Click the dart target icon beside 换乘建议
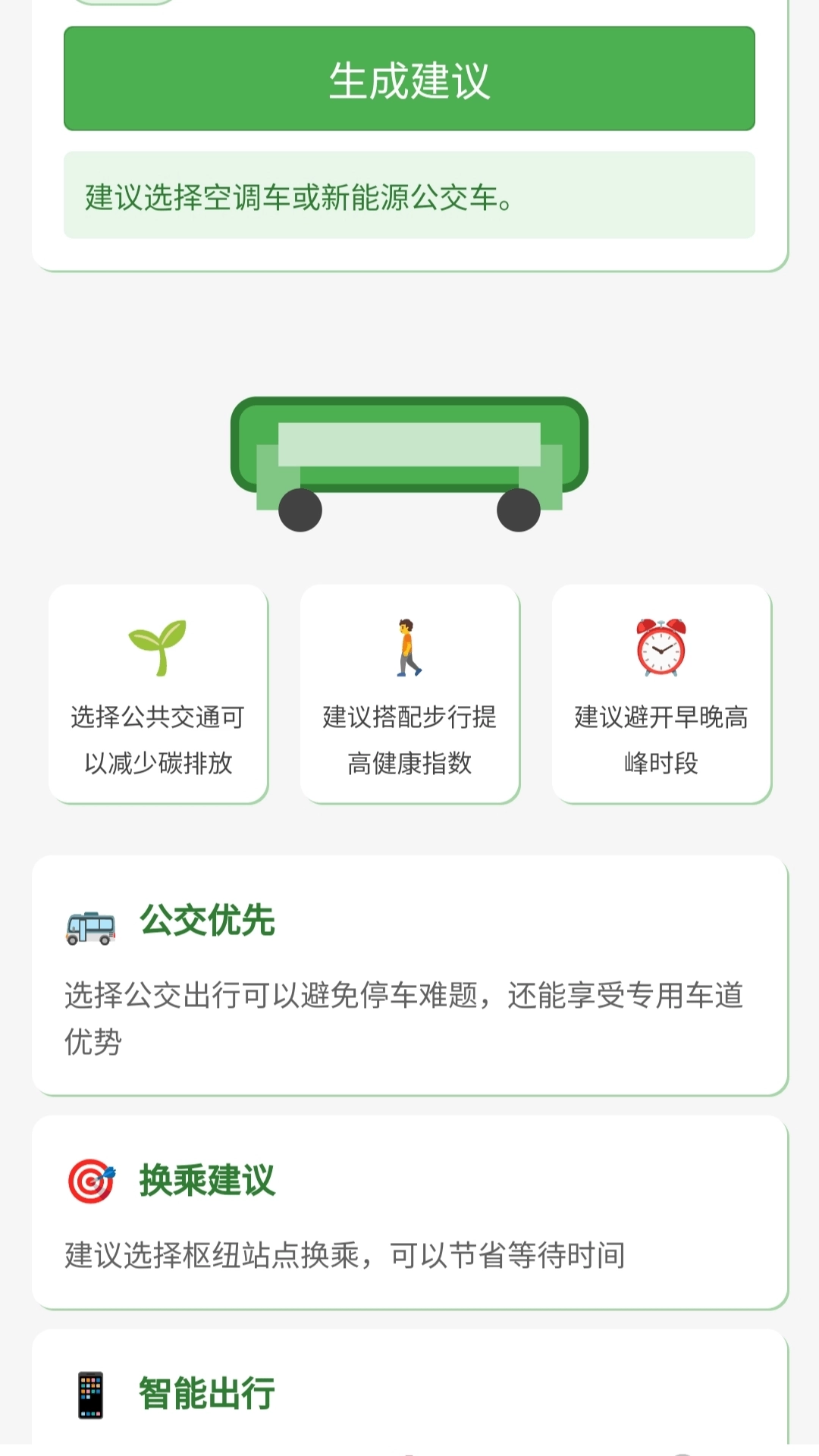The width and height of the screenshot is (819, 1456). (x=89, y=1181)
